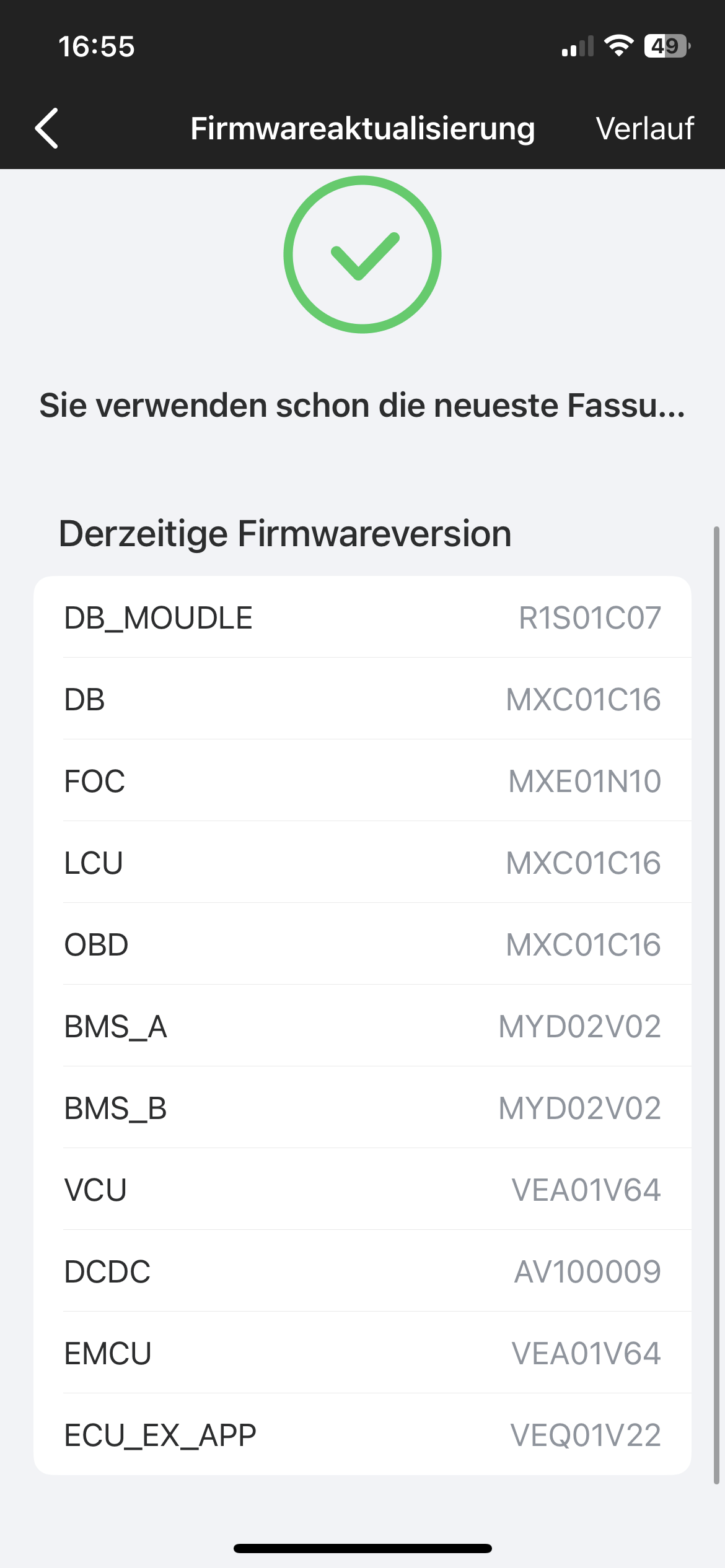Go back from Firmwareaktualisierung

pos(47,128)
